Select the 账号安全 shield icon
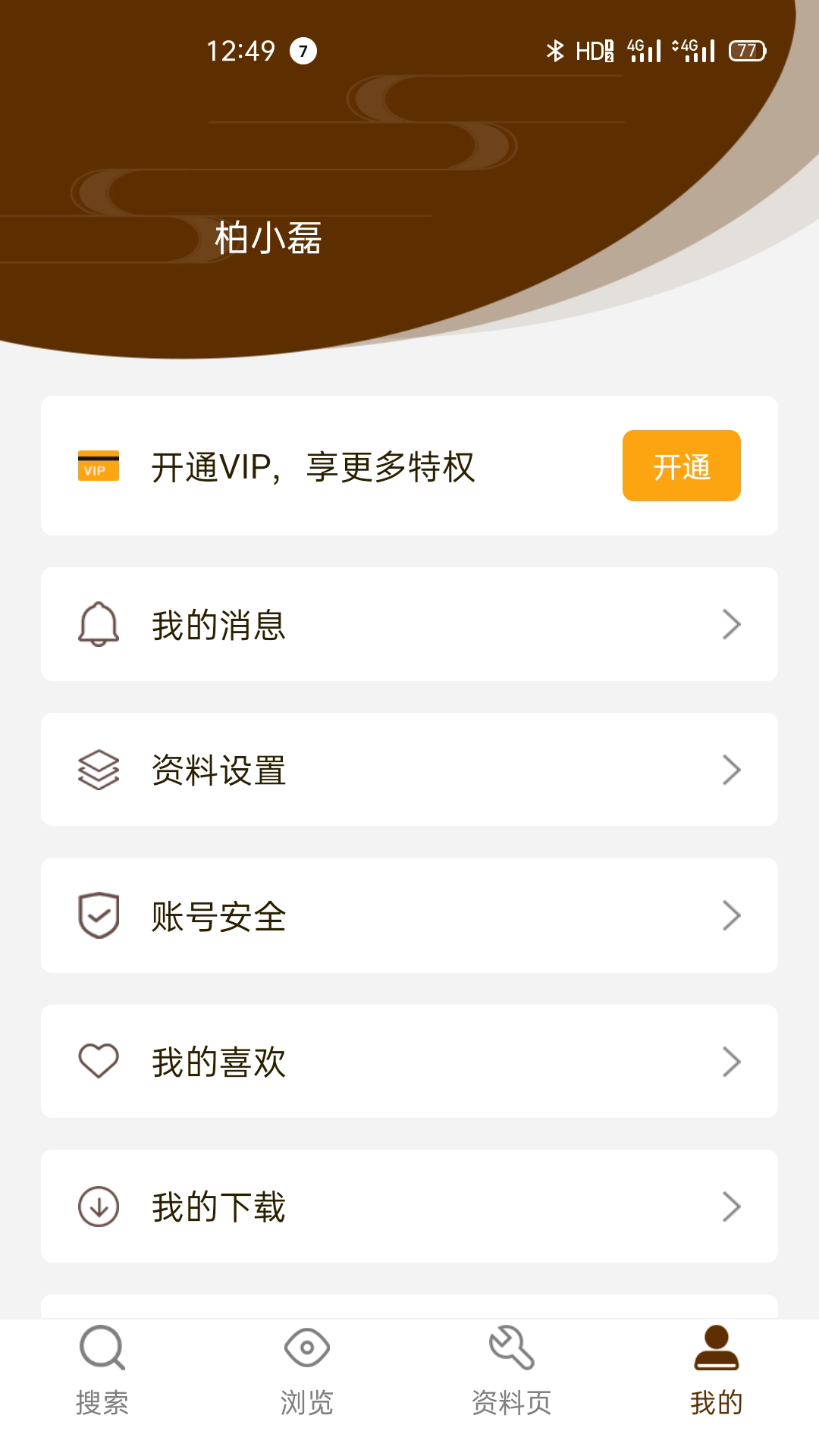Image resolution: width=819 pixels, height=1456 pixels. pos(97,915)
